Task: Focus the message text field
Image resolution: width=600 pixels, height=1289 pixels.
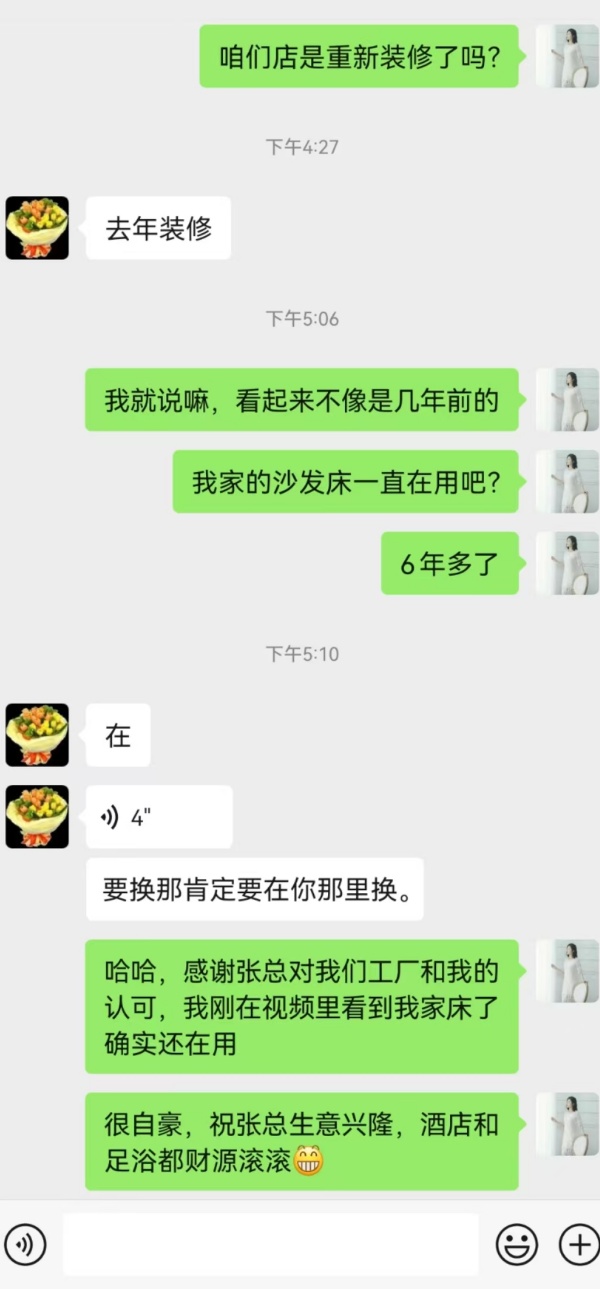Action: tap(270, 1245)
